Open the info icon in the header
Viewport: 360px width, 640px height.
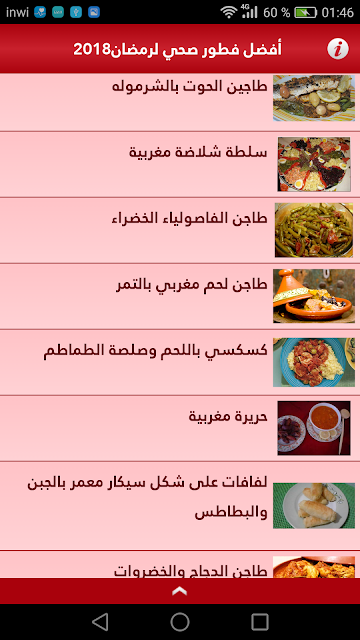pos(338,49)
